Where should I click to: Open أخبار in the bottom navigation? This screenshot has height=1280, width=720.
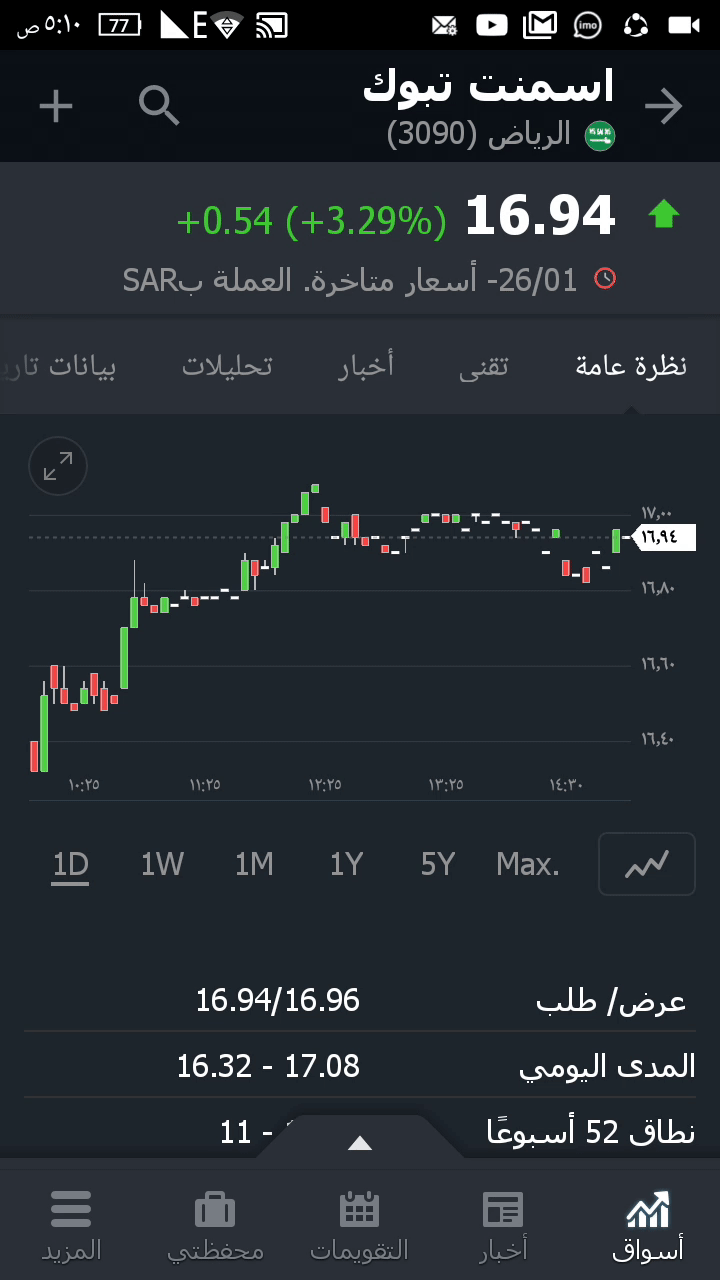(502, 1224)
